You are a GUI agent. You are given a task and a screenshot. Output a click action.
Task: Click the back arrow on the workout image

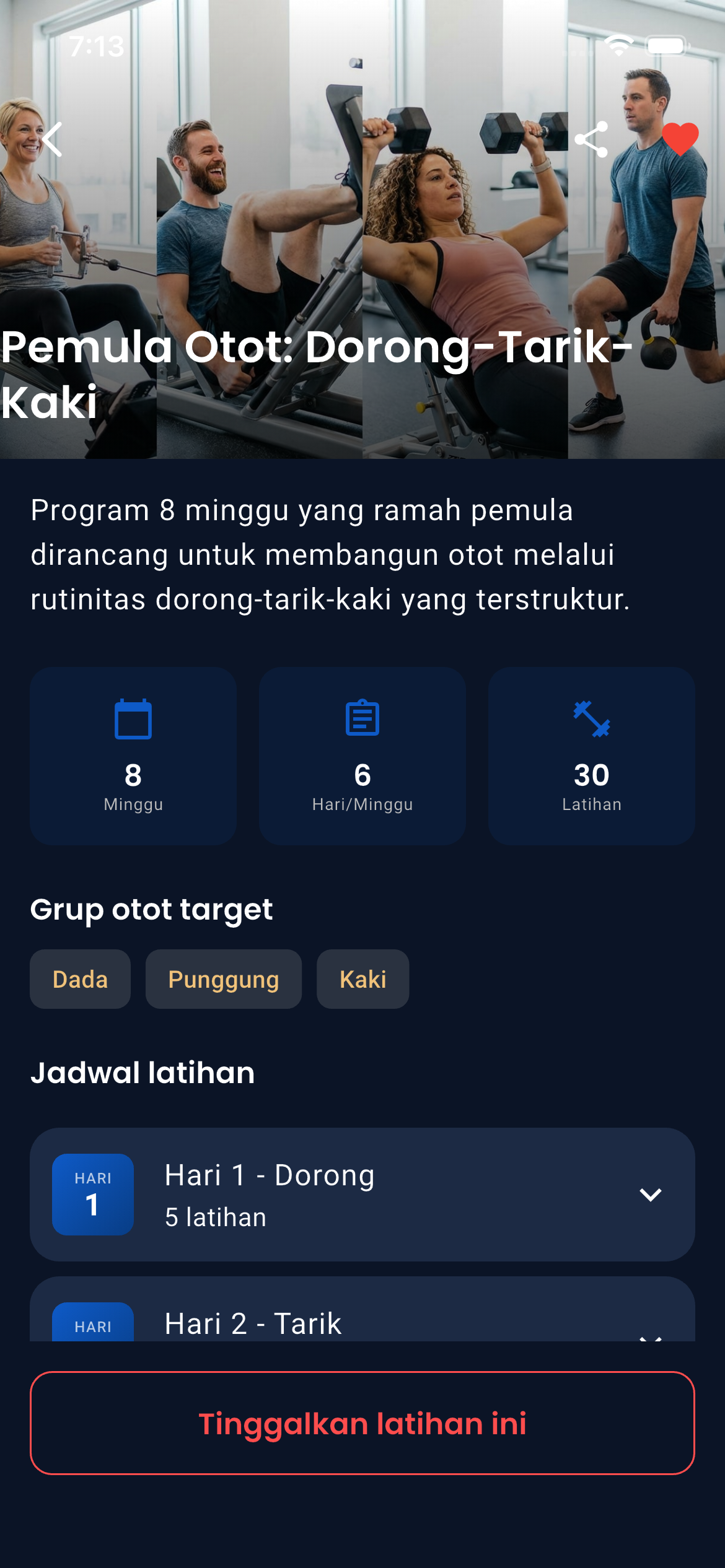click(x=53, y=139)
